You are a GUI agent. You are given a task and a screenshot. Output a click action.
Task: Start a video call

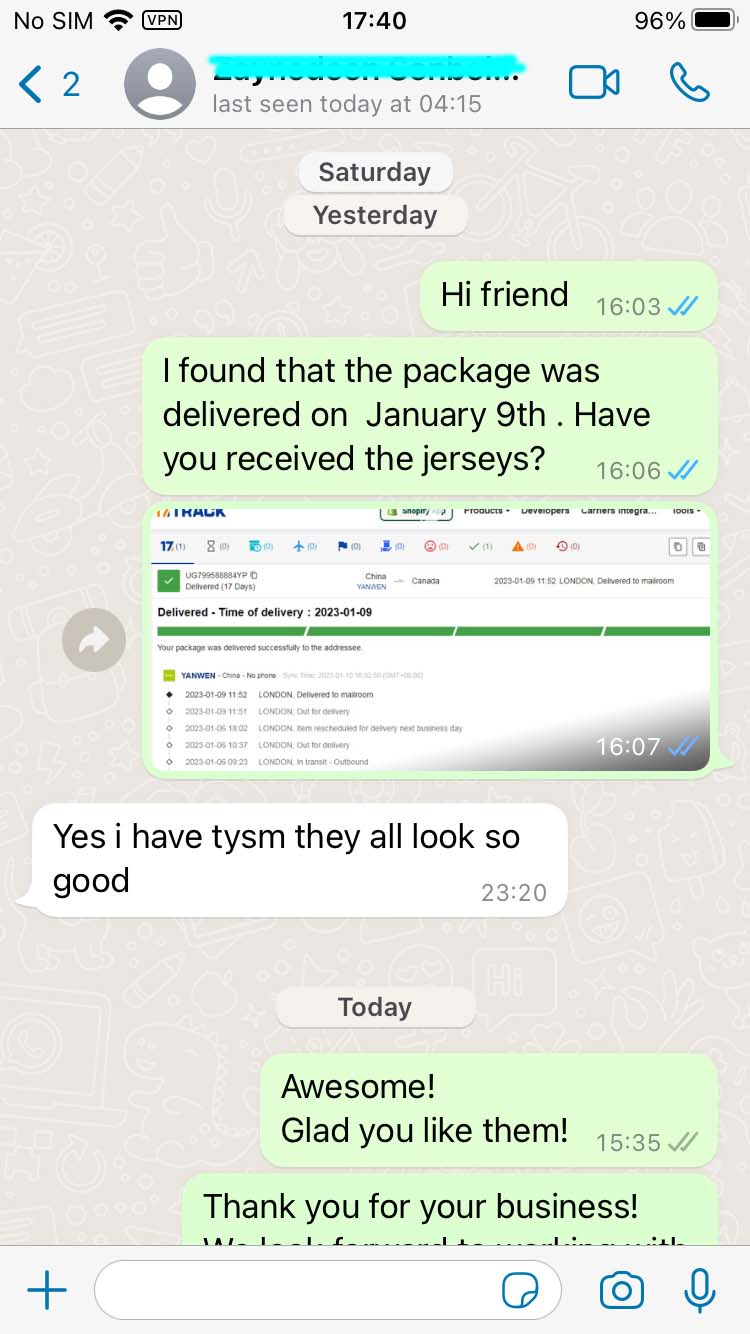[x=594, y=84]
